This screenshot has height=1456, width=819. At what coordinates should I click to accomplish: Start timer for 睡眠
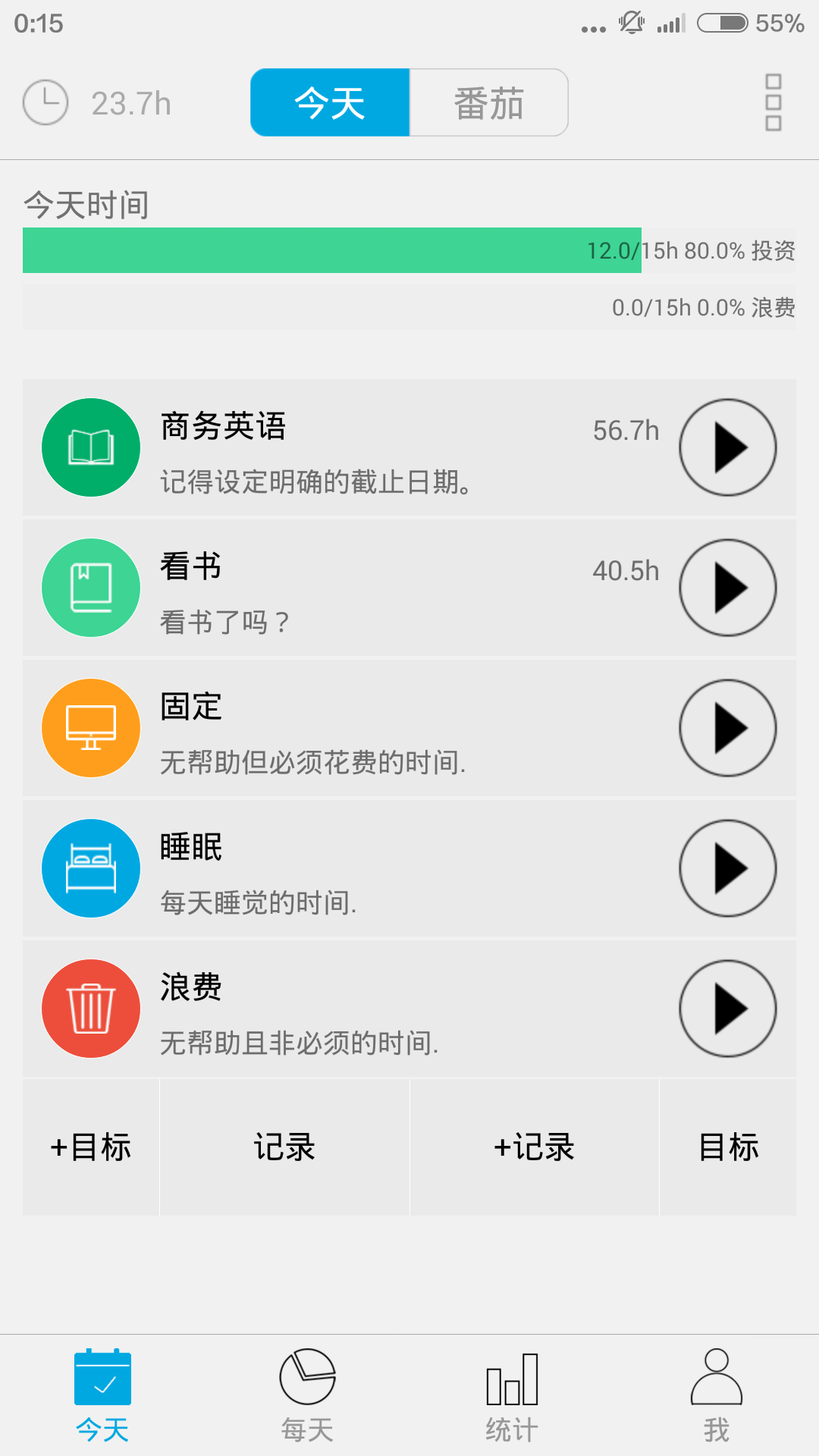(727, 868)
